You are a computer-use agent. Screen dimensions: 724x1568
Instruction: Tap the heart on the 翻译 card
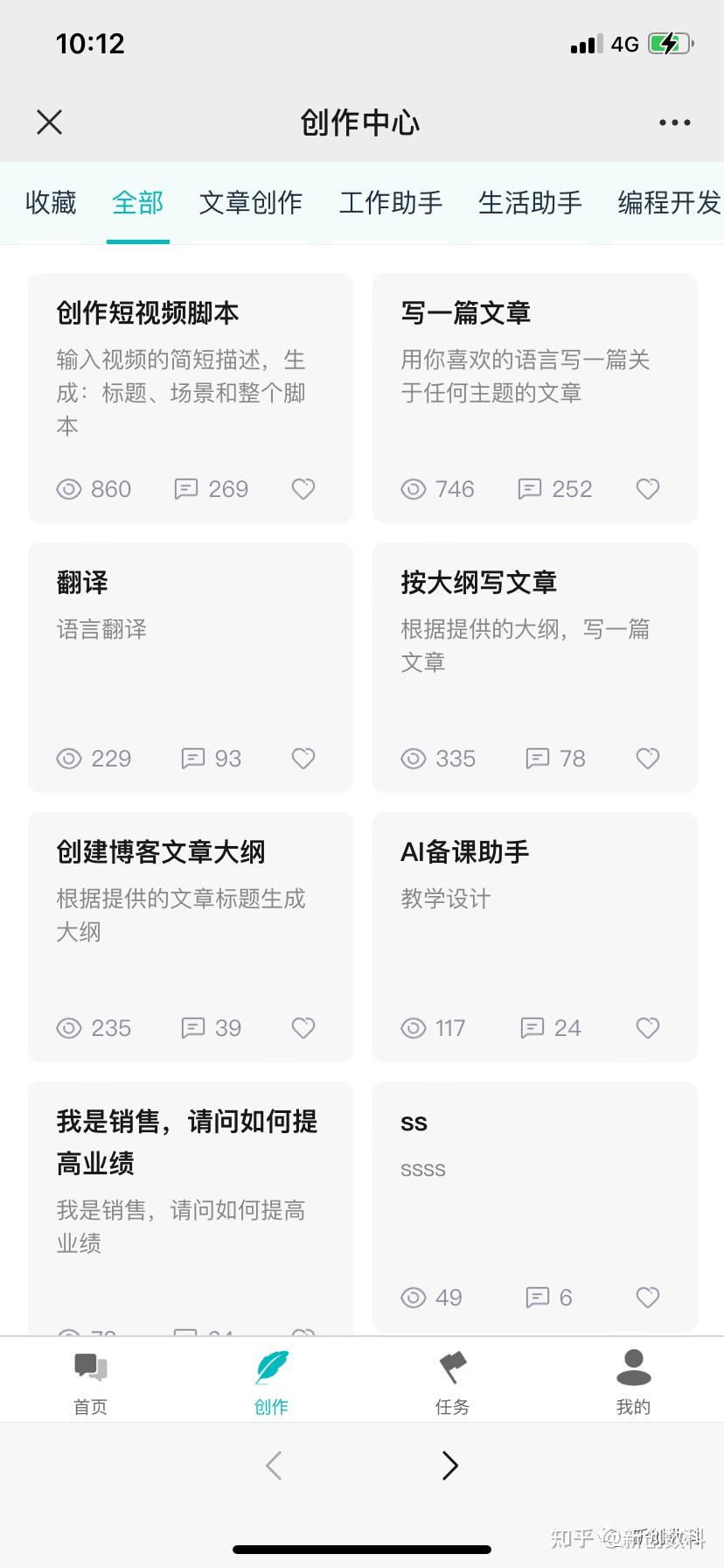[x=303, y=759]
